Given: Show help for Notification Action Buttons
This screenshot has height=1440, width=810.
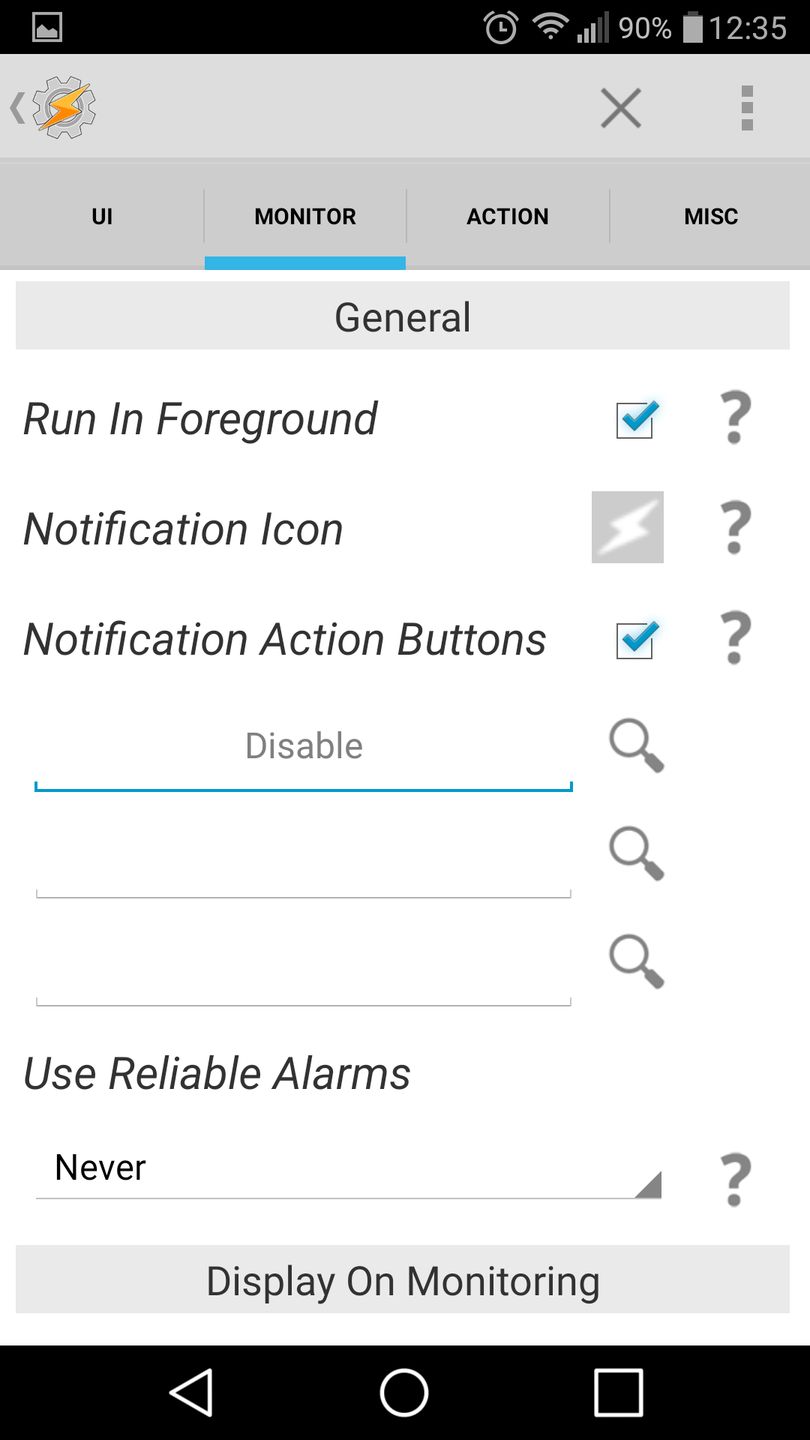Looking at the screenshot, I should 735,639.
